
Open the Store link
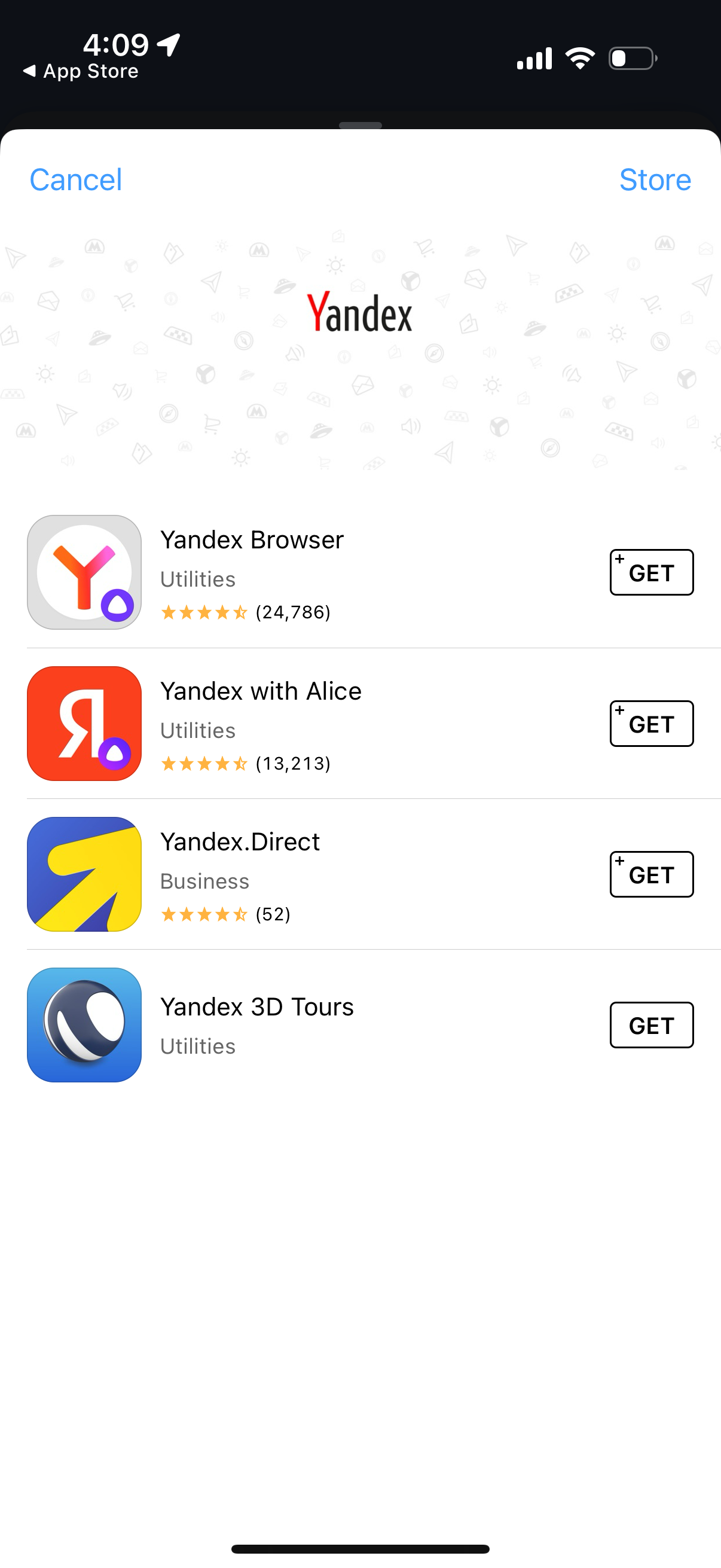pos(655,179)
